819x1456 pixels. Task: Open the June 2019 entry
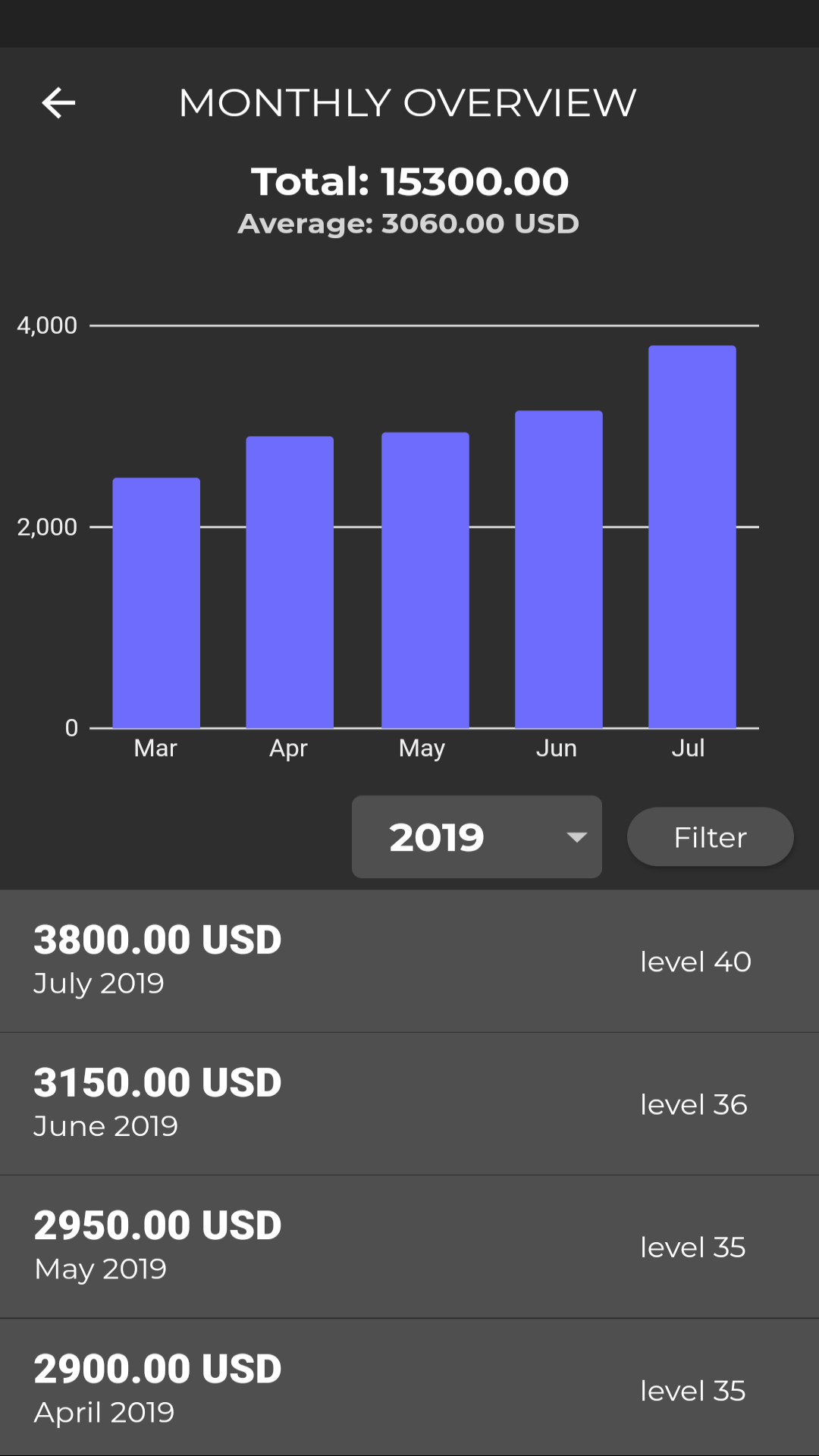pos(409,1104)
